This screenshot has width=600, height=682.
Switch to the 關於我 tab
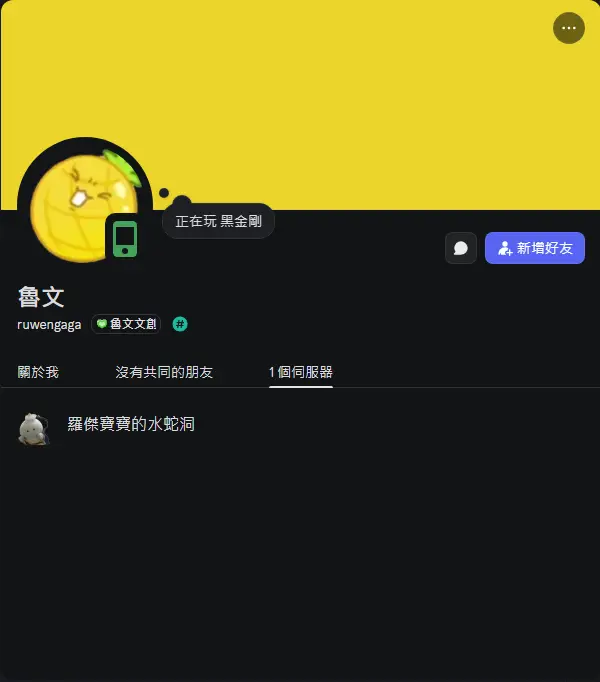[x=38, y=372]
